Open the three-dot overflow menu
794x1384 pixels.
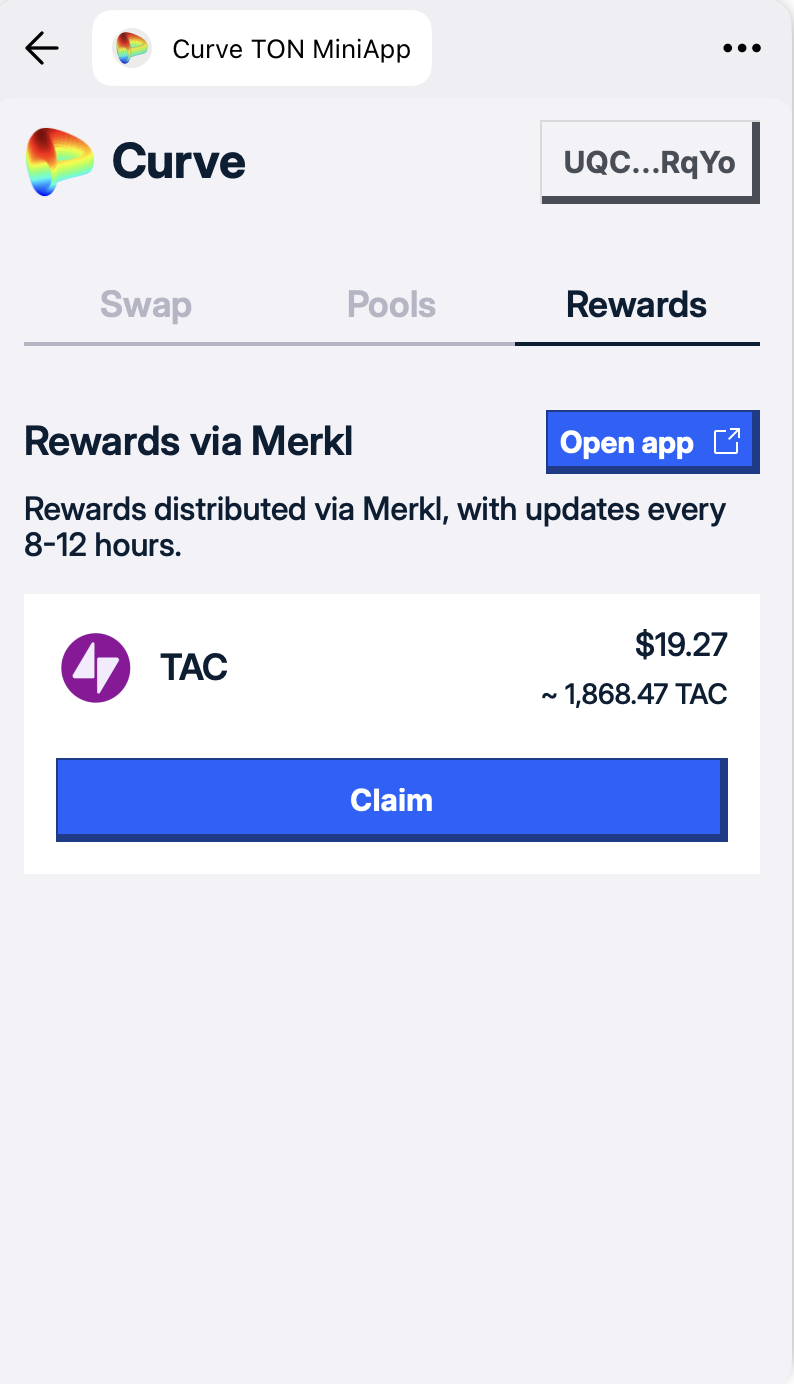pyautogui.click(x=741, y=48)
